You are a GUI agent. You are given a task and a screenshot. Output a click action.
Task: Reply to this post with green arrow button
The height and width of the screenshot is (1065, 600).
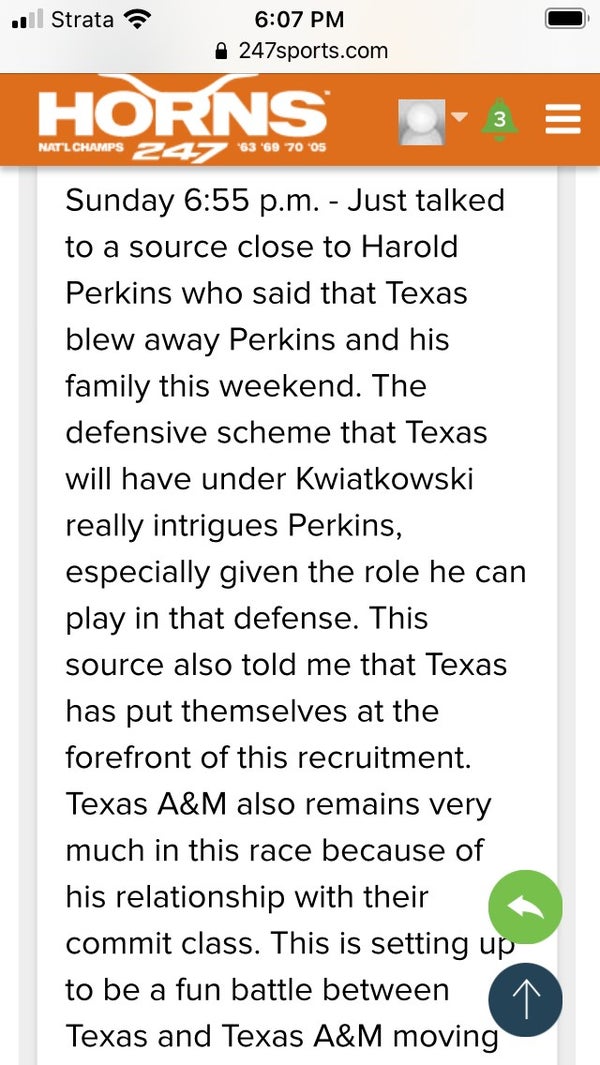(x=525, y=907)
